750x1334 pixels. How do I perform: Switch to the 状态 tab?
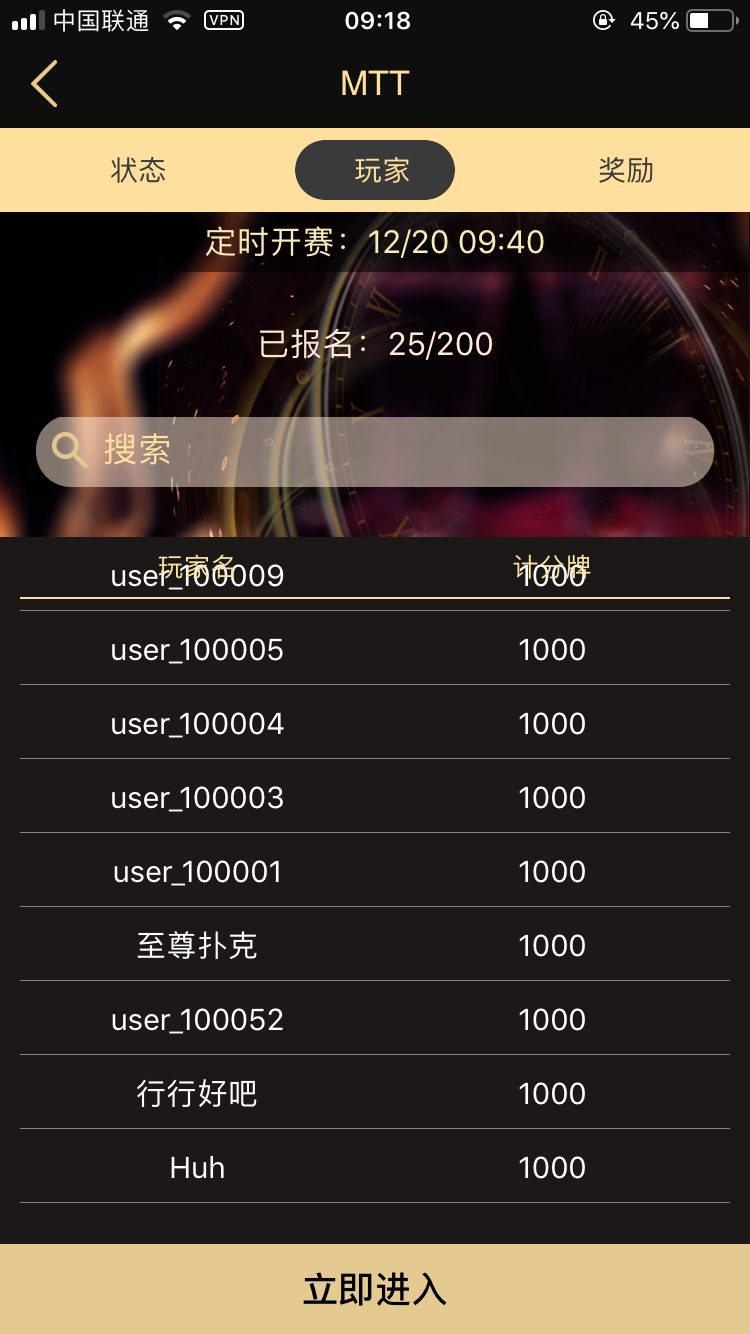138,170
